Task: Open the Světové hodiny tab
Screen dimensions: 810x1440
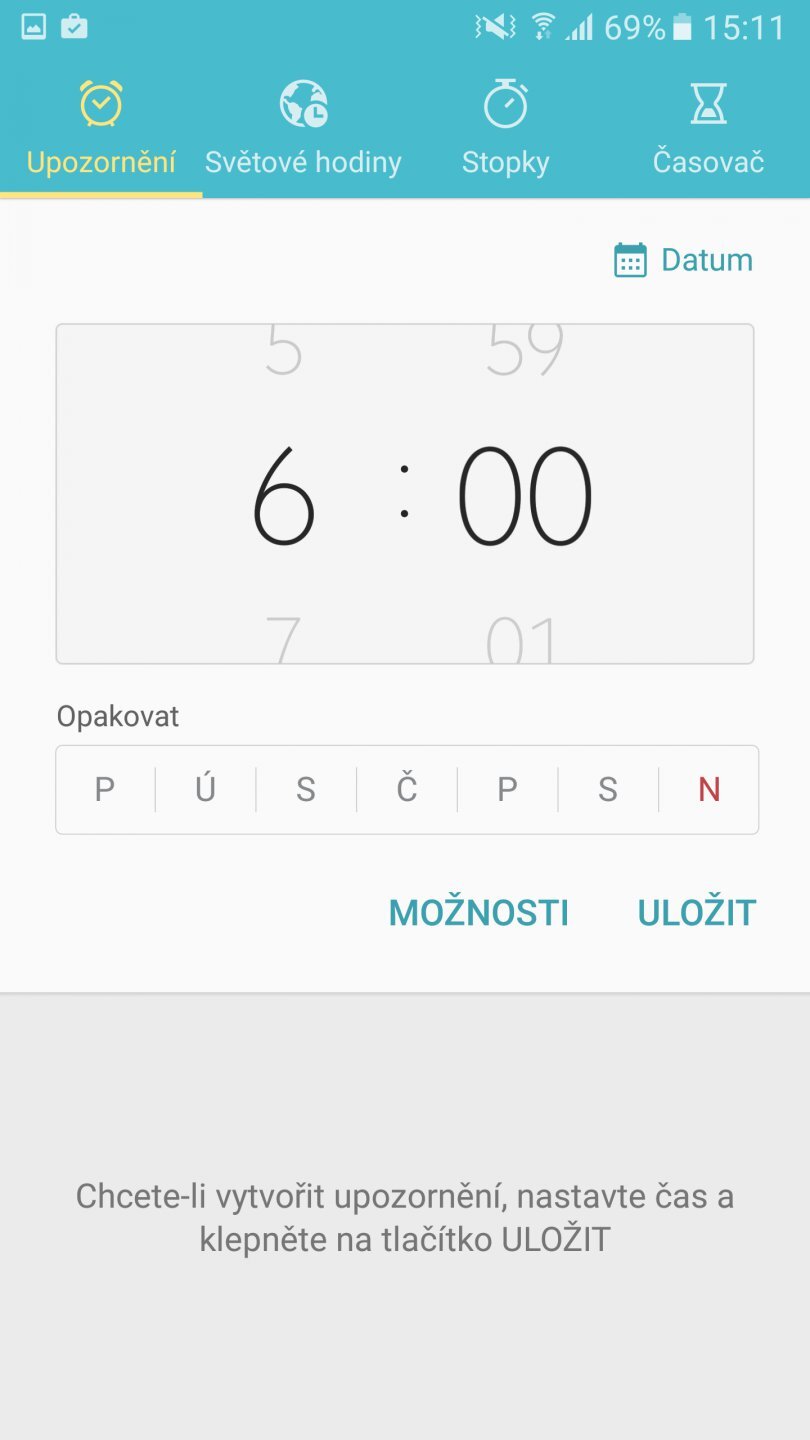Action: click(x=303, y=130)
